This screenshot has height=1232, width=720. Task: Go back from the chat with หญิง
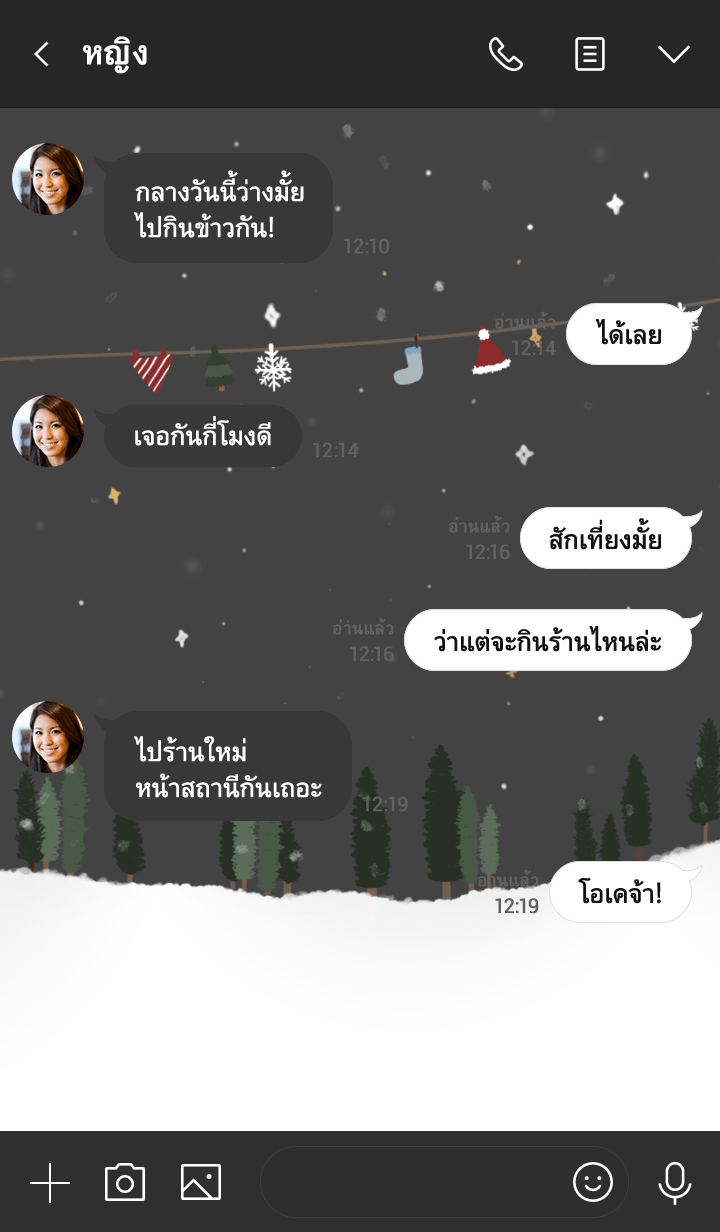pyautogui.click(x=41, y=54)
